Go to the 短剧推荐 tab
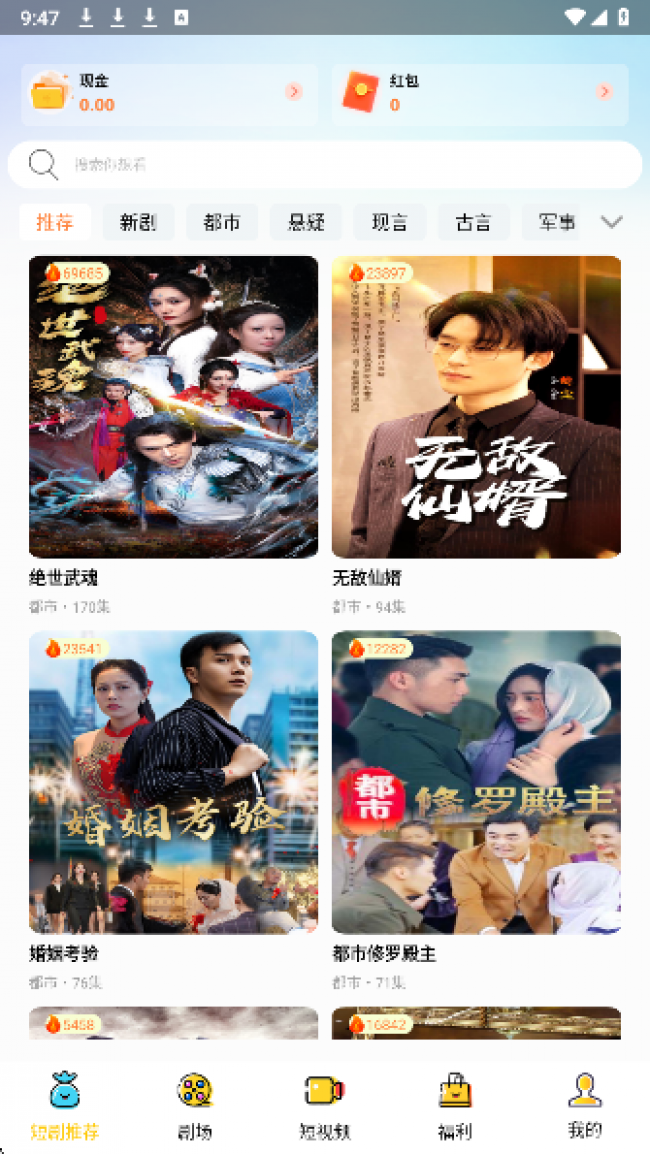The image size is (650, 1154). pyautogui.click(x=65, y=1106)
